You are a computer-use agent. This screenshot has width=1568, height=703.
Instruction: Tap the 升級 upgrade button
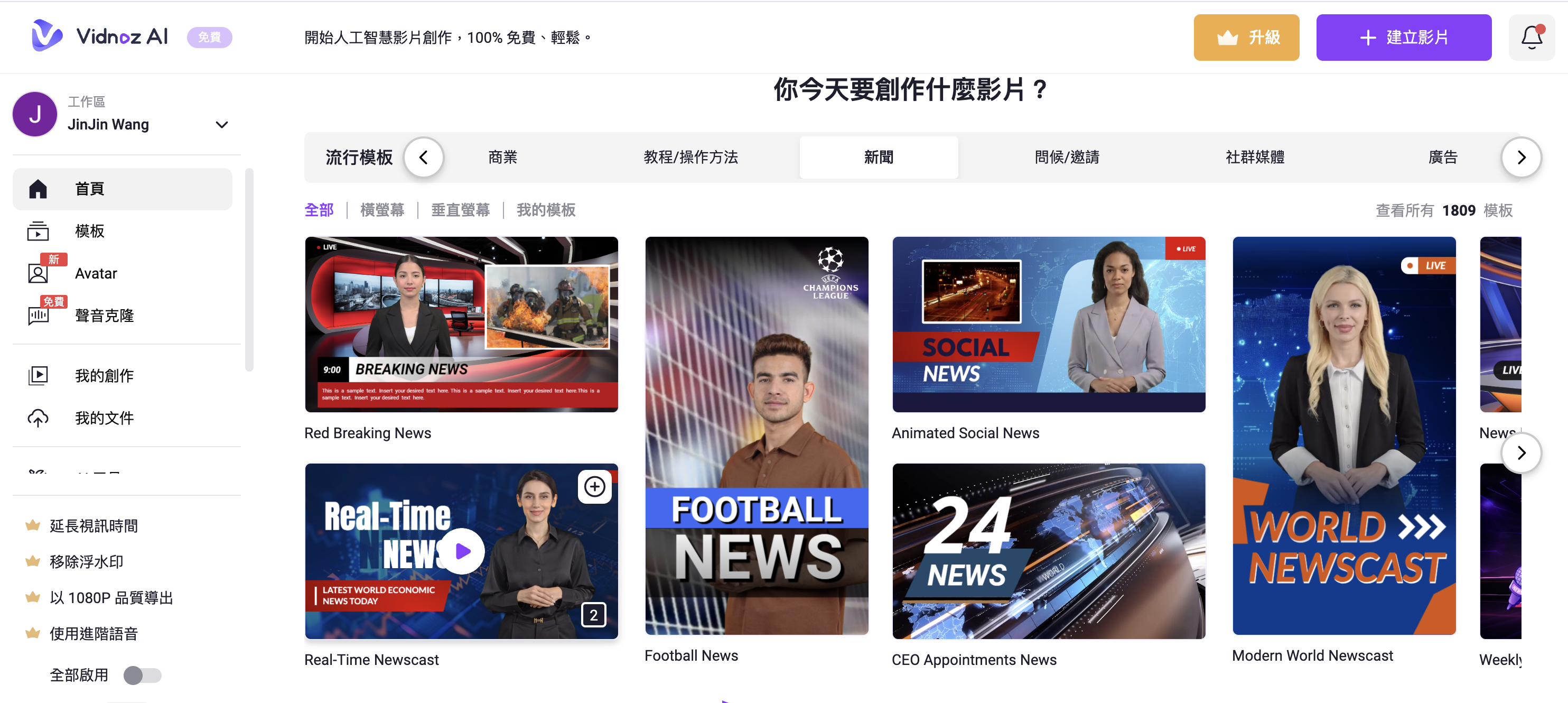[1246, 38]
